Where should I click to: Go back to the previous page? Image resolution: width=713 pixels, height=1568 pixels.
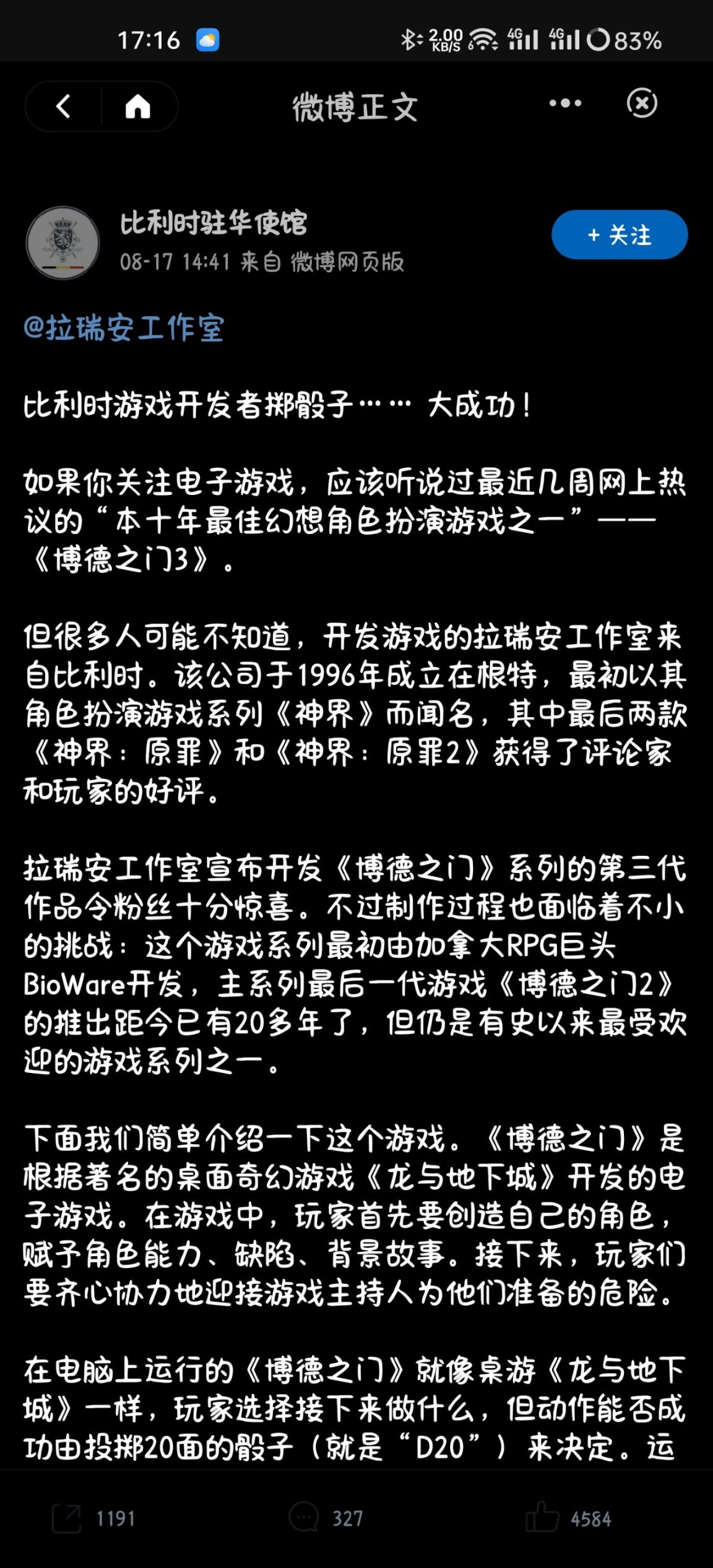[64, 106]
